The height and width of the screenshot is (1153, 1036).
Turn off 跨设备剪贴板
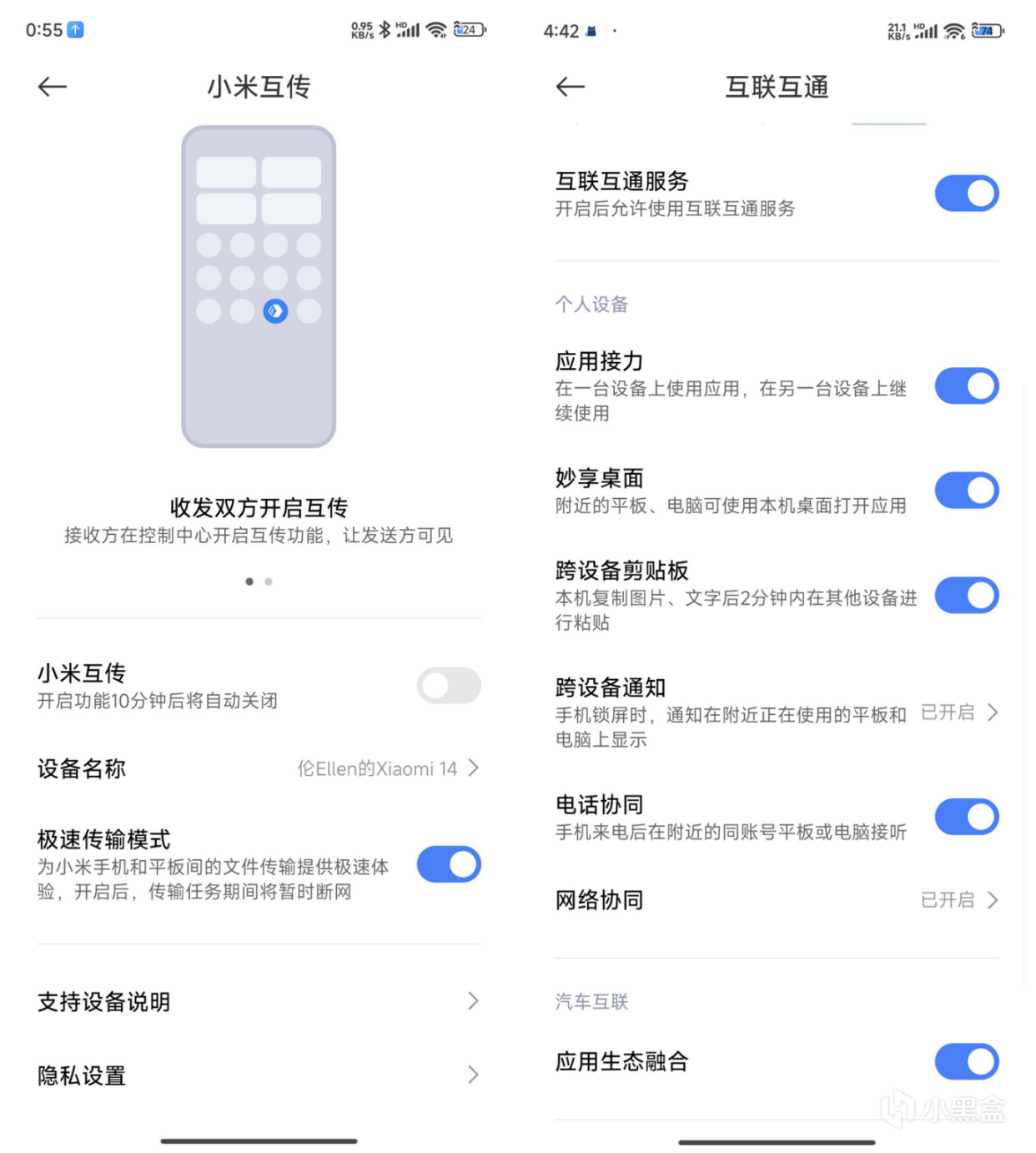pos(966,596)
